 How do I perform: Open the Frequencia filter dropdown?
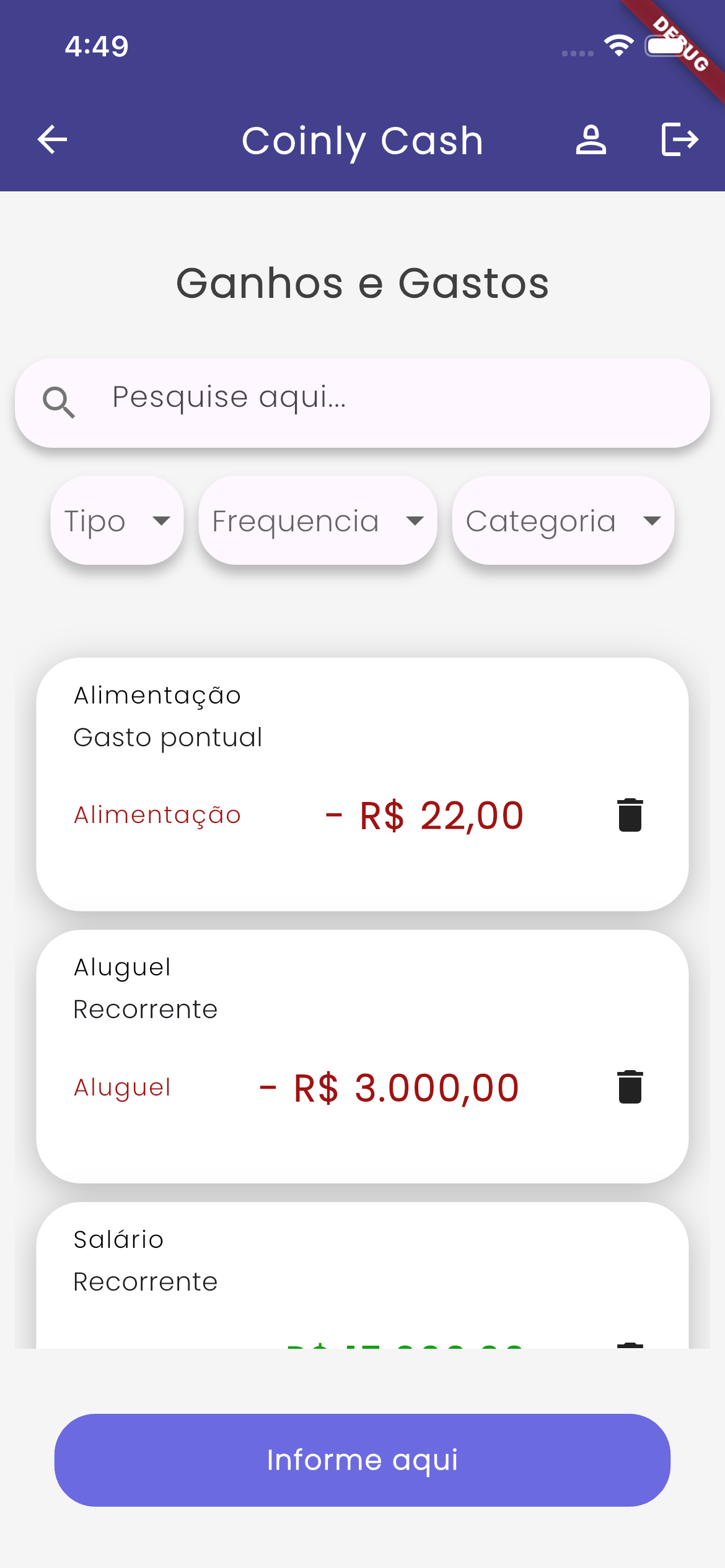[x=317, y=521]
